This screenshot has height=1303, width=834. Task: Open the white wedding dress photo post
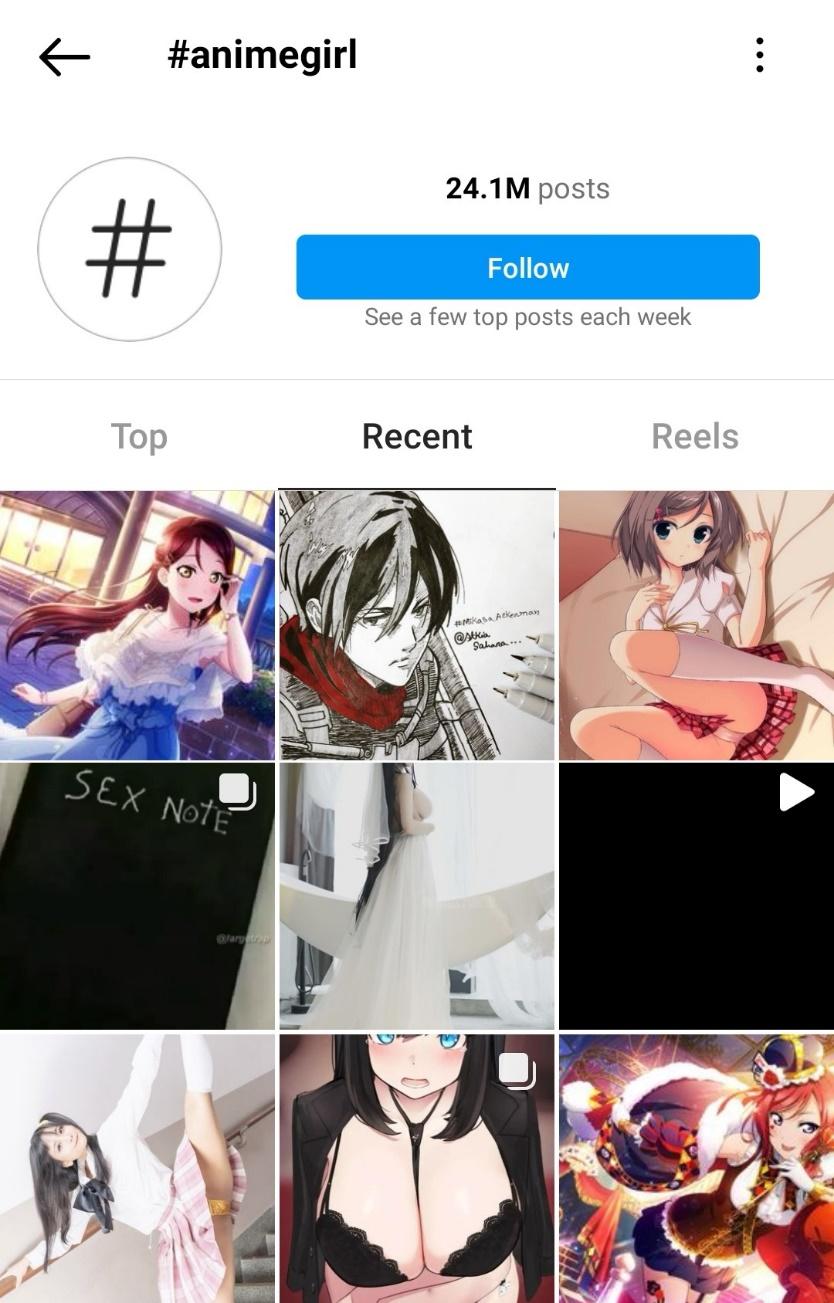(417, 896)
